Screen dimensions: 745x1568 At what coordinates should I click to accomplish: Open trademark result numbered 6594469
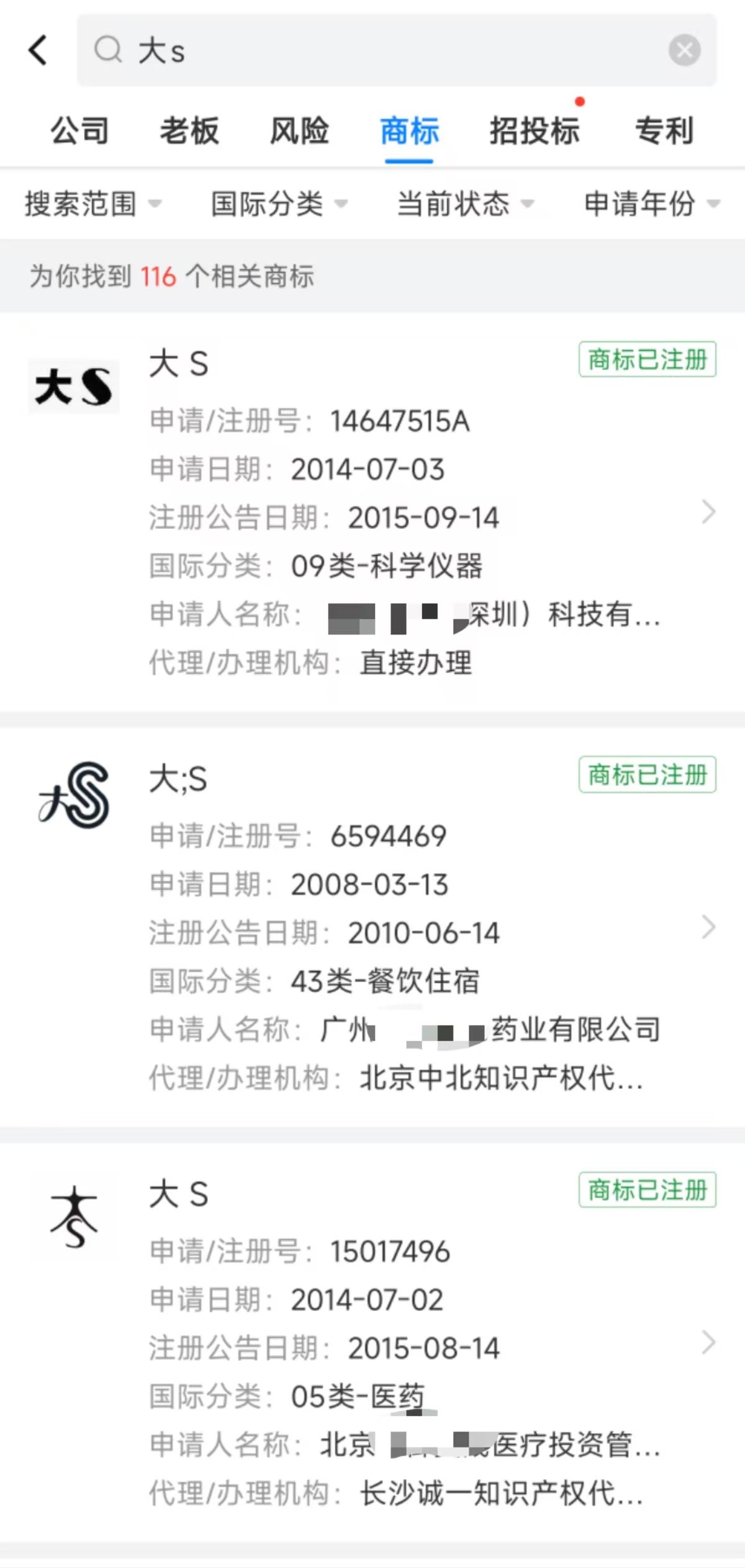[372, 927]
